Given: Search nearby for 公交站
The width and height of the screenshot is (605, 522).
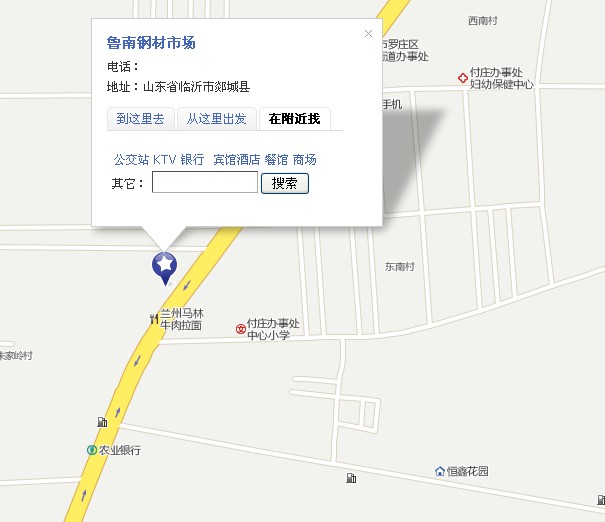Looking at the screenshot, I should (131, 159).
